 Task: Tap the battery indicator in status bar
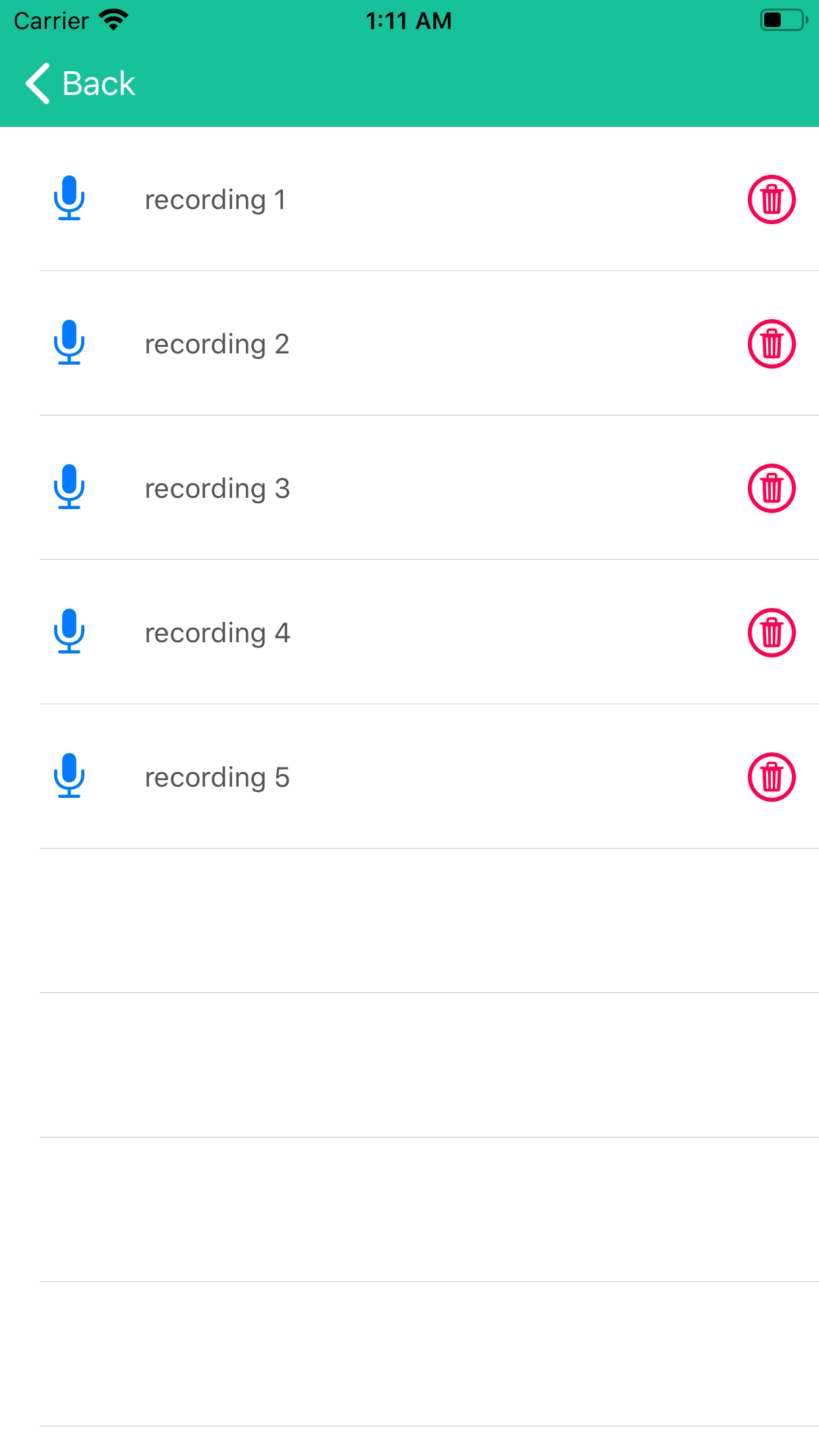(781, 20)
